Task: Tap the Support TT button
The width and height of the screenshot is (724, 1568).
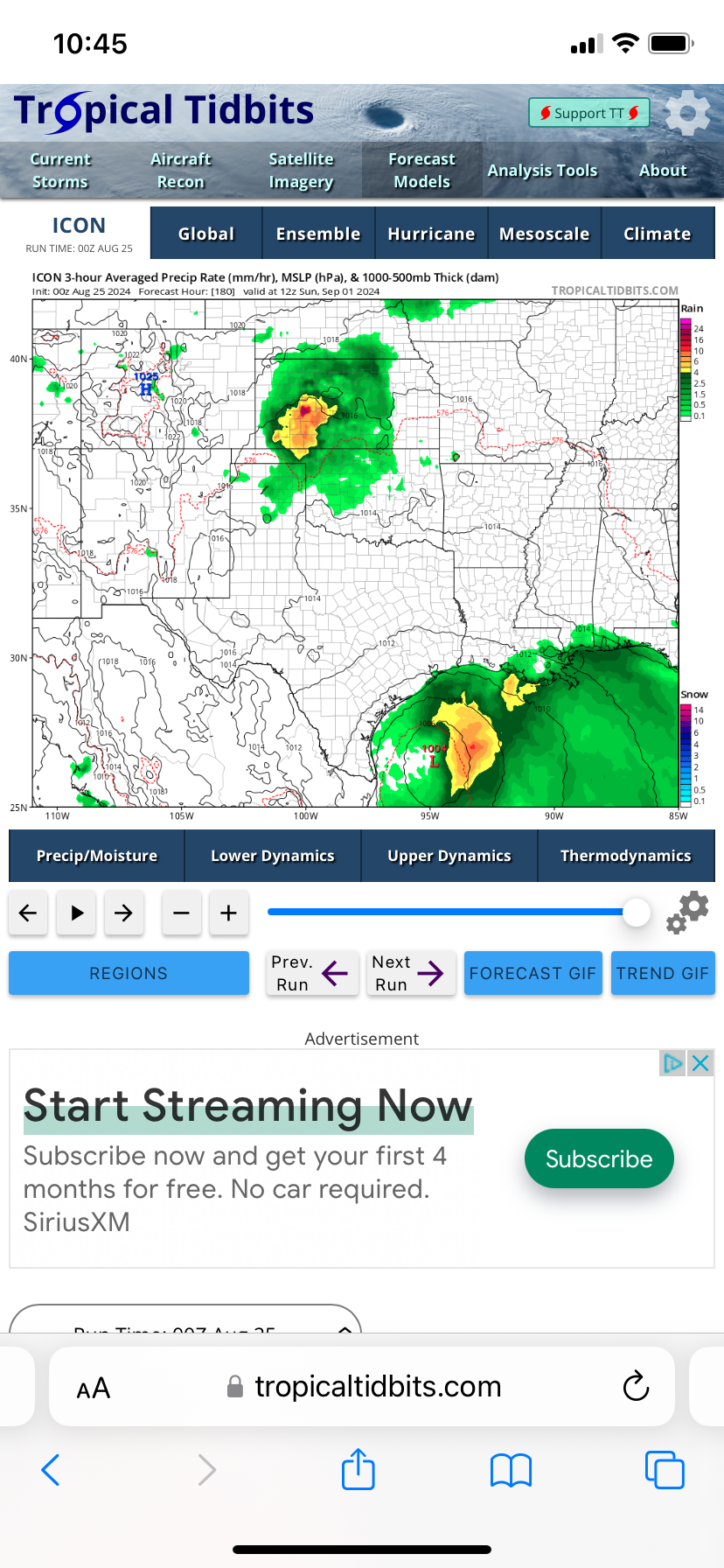Action: [x=588, y=113]
